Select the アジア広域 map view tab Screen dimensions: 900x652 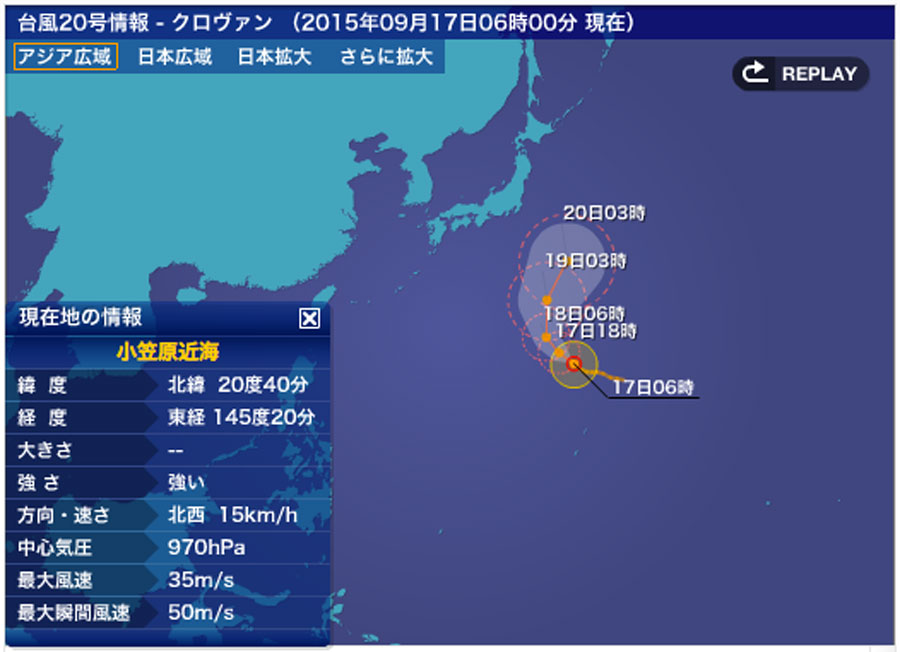[x=65, y=57]
